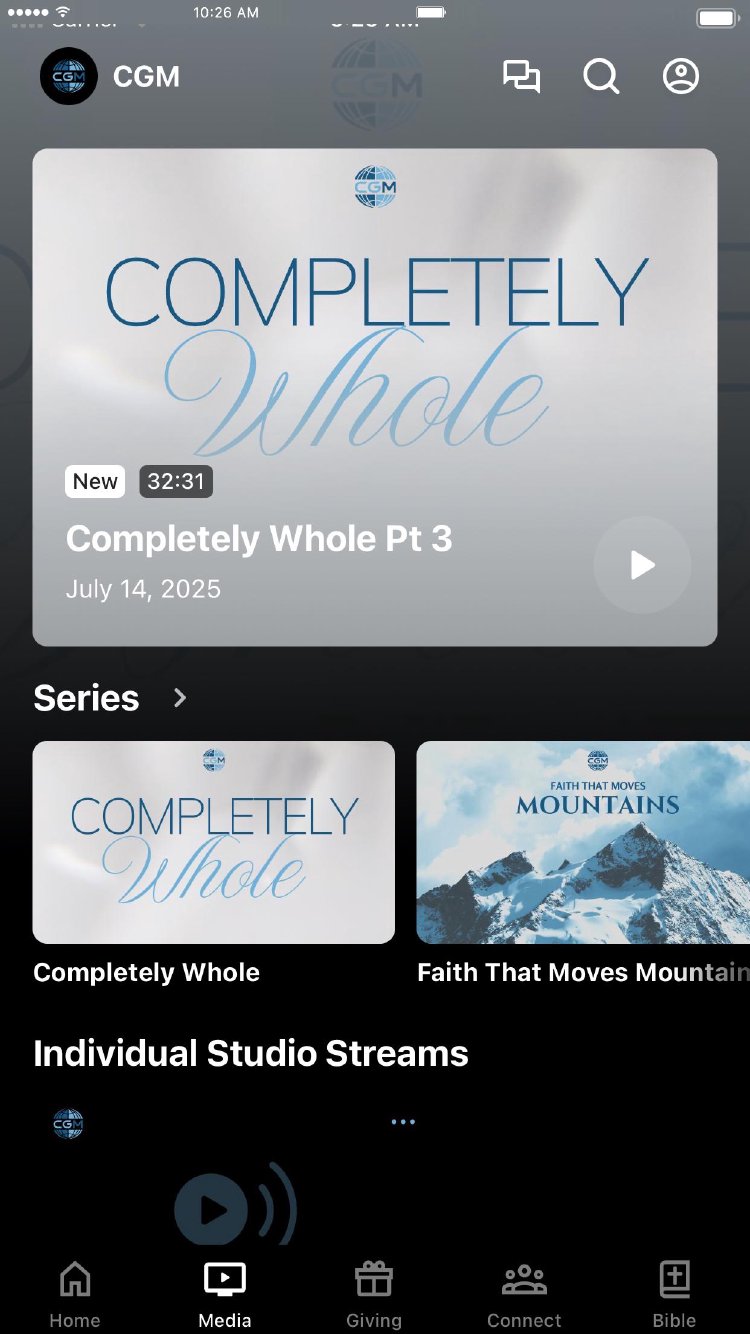Open the chat messages icon

pyautogui.click(x=521, y=77)
